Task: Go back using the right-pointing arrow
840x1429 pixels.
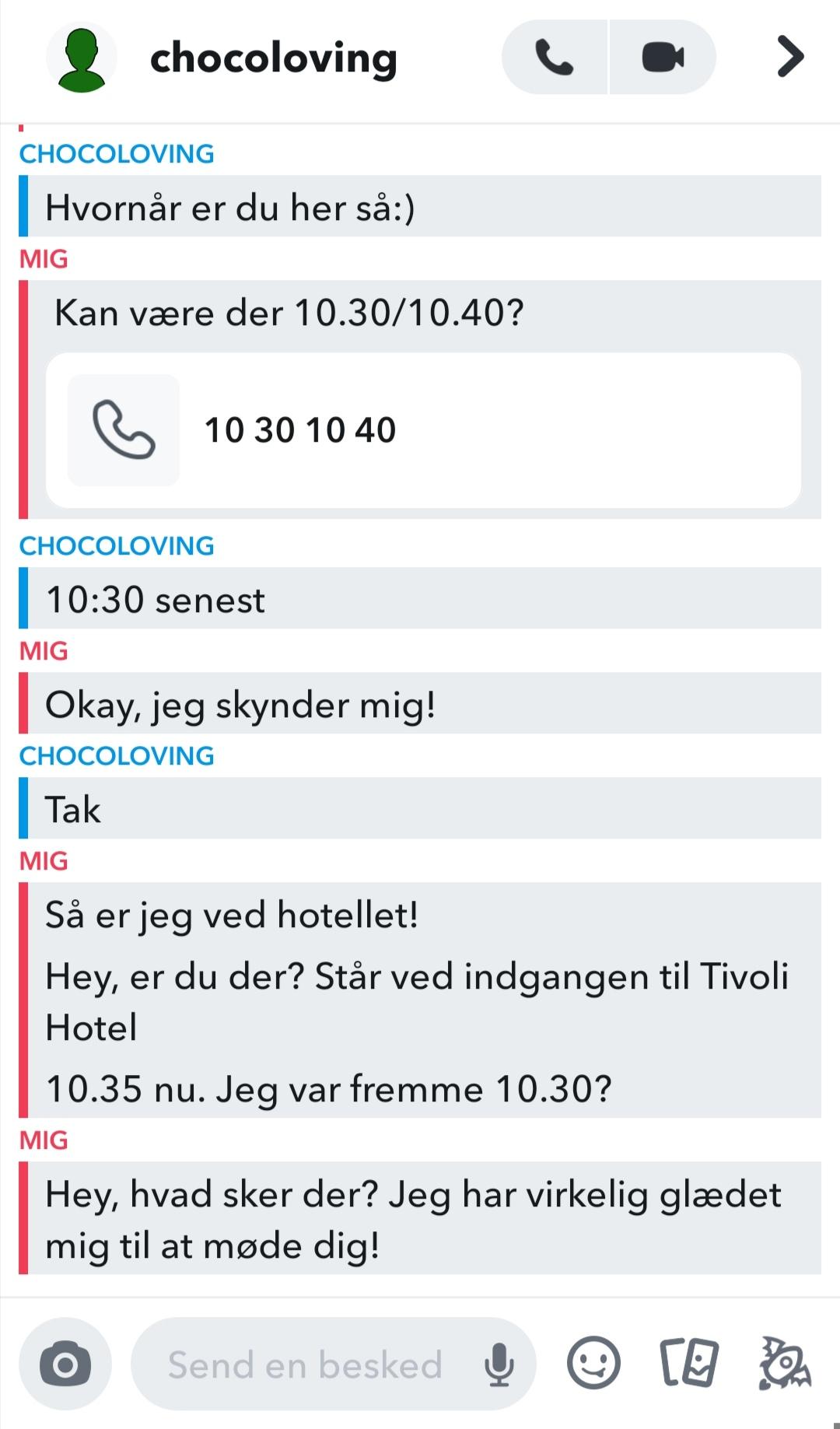Action: click(789, 57)
